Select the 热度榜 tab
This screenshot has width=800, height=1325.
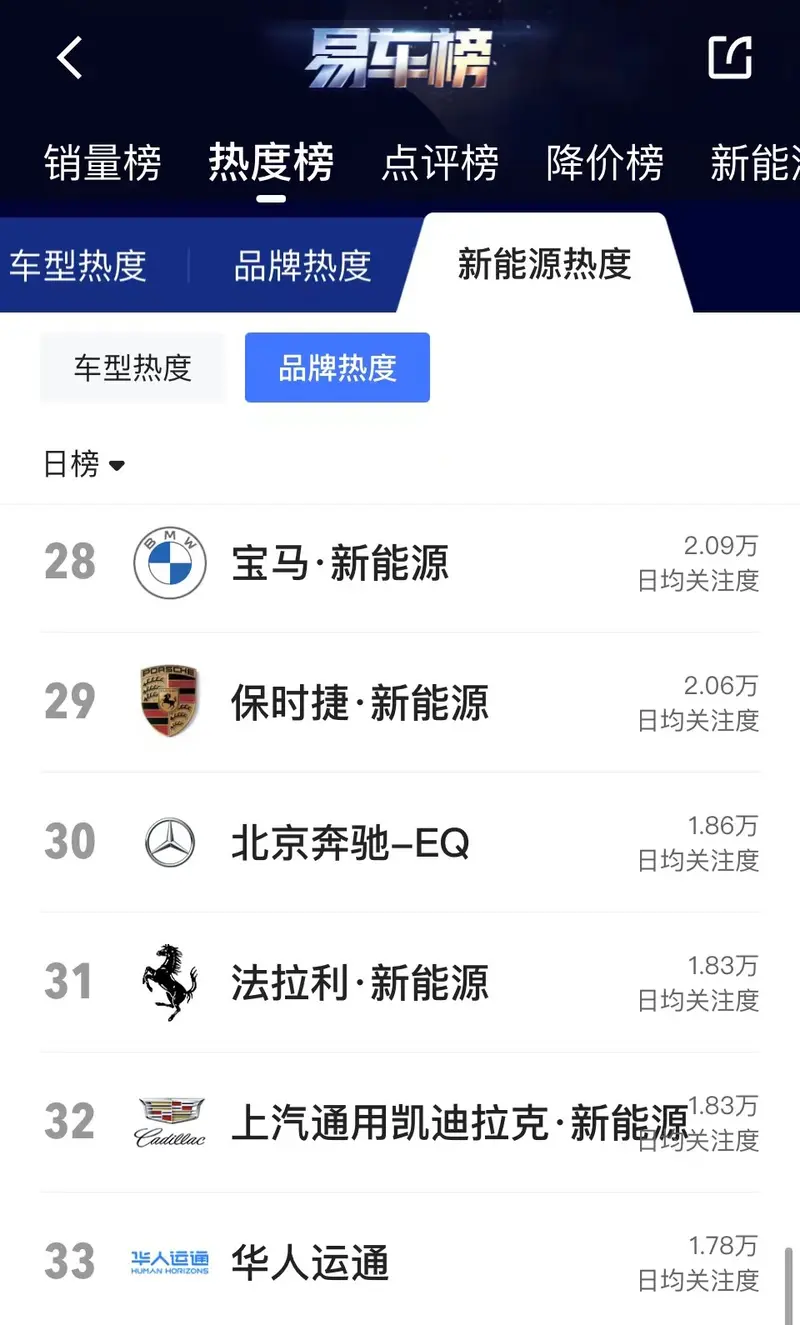pos(271,163)
